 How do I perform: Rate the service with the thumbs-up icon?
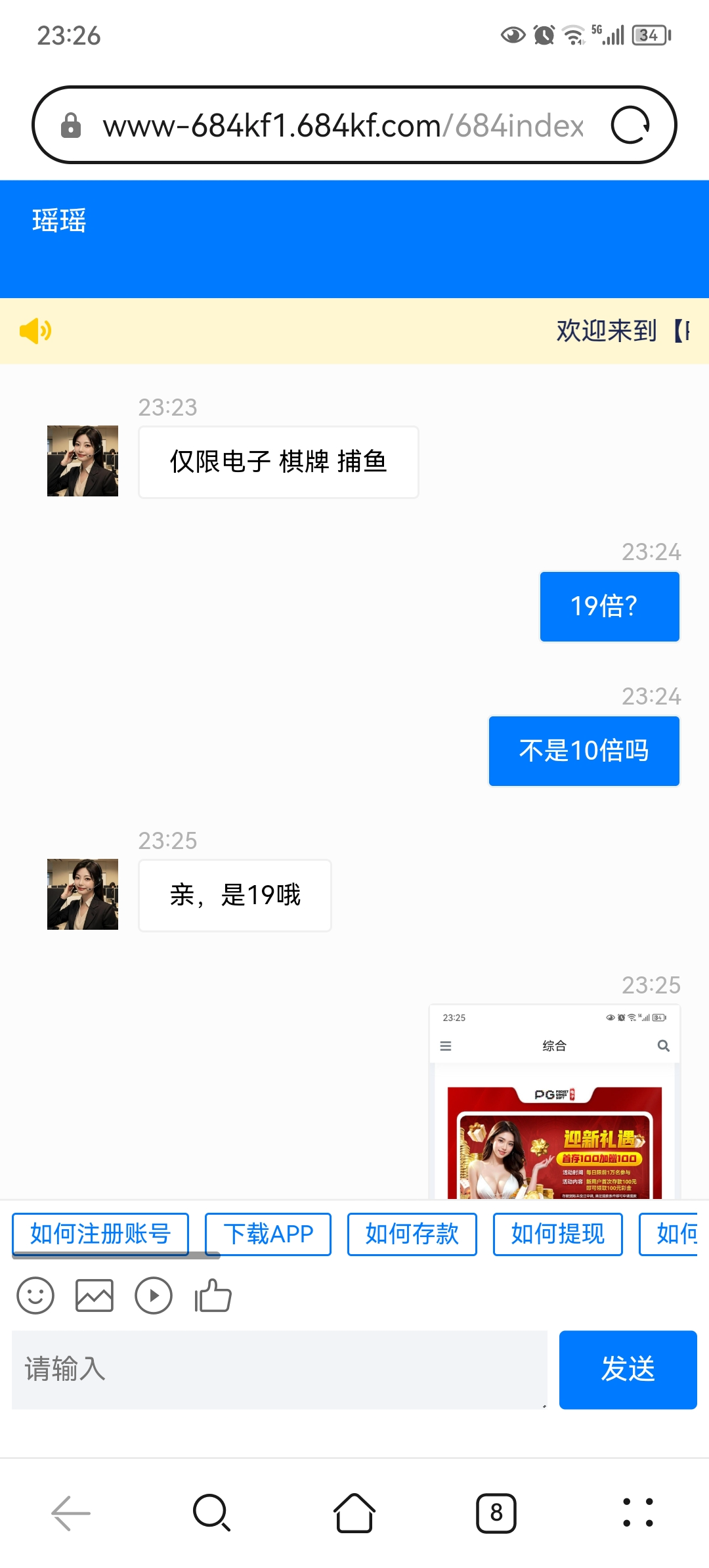coord(213,1296)
